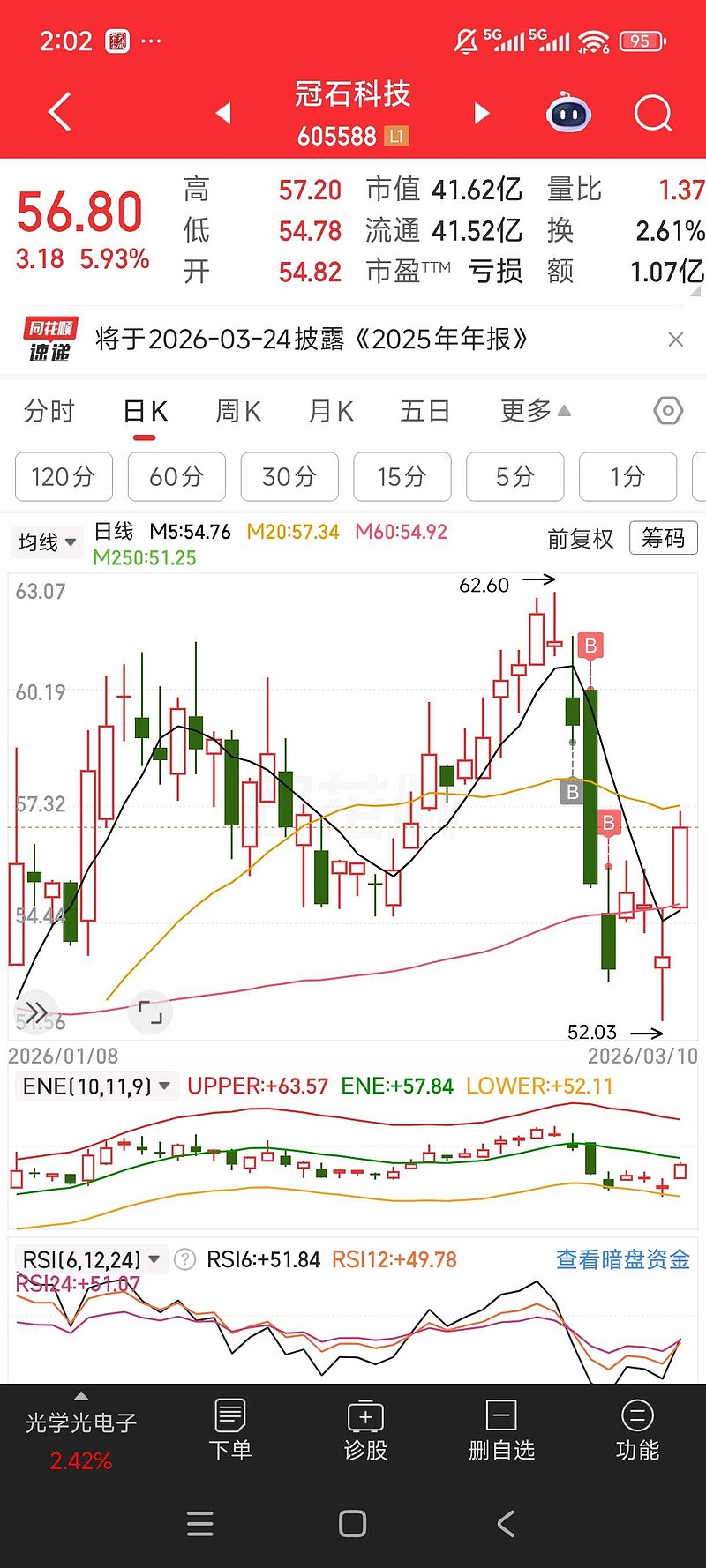Expand the 更多 chart options

click(535, 411)
